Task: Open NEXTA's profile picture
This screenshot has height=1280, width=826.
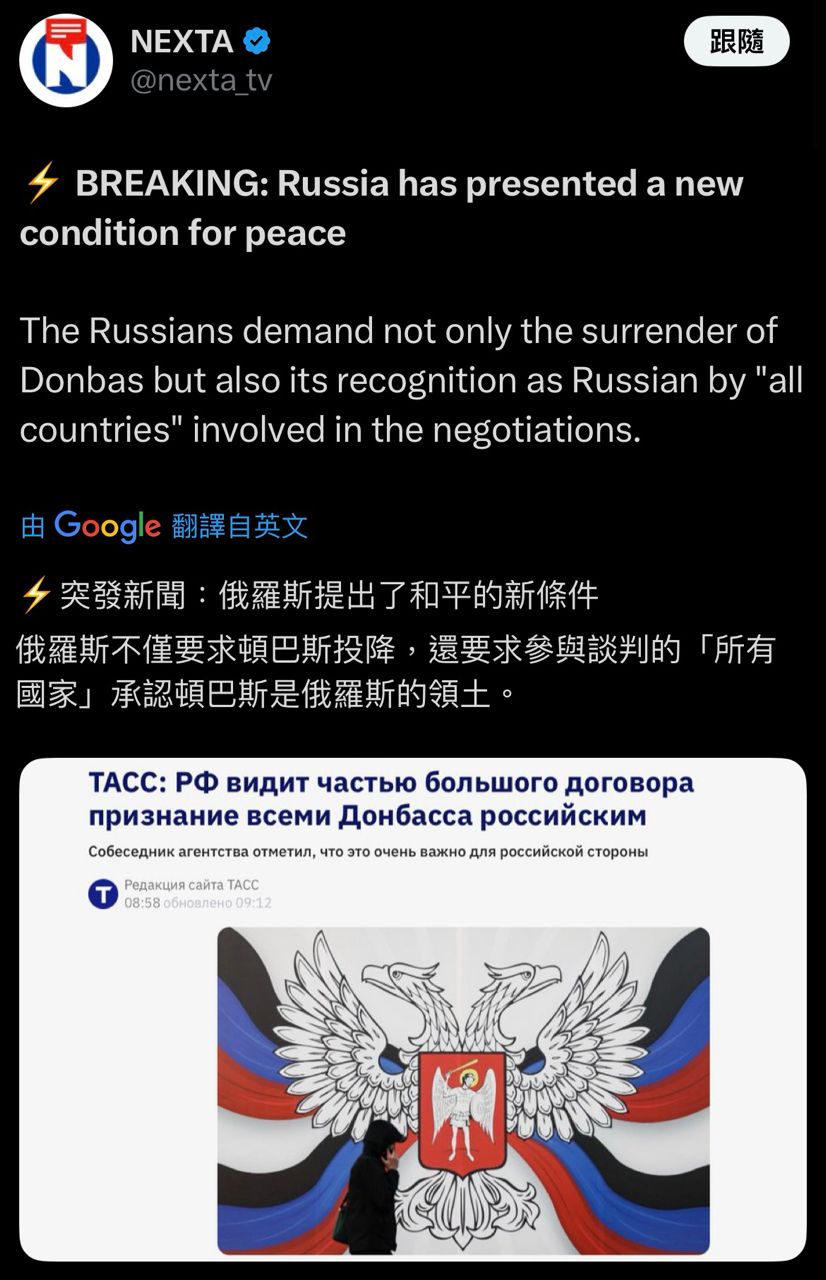Action: tap(66, 61)
